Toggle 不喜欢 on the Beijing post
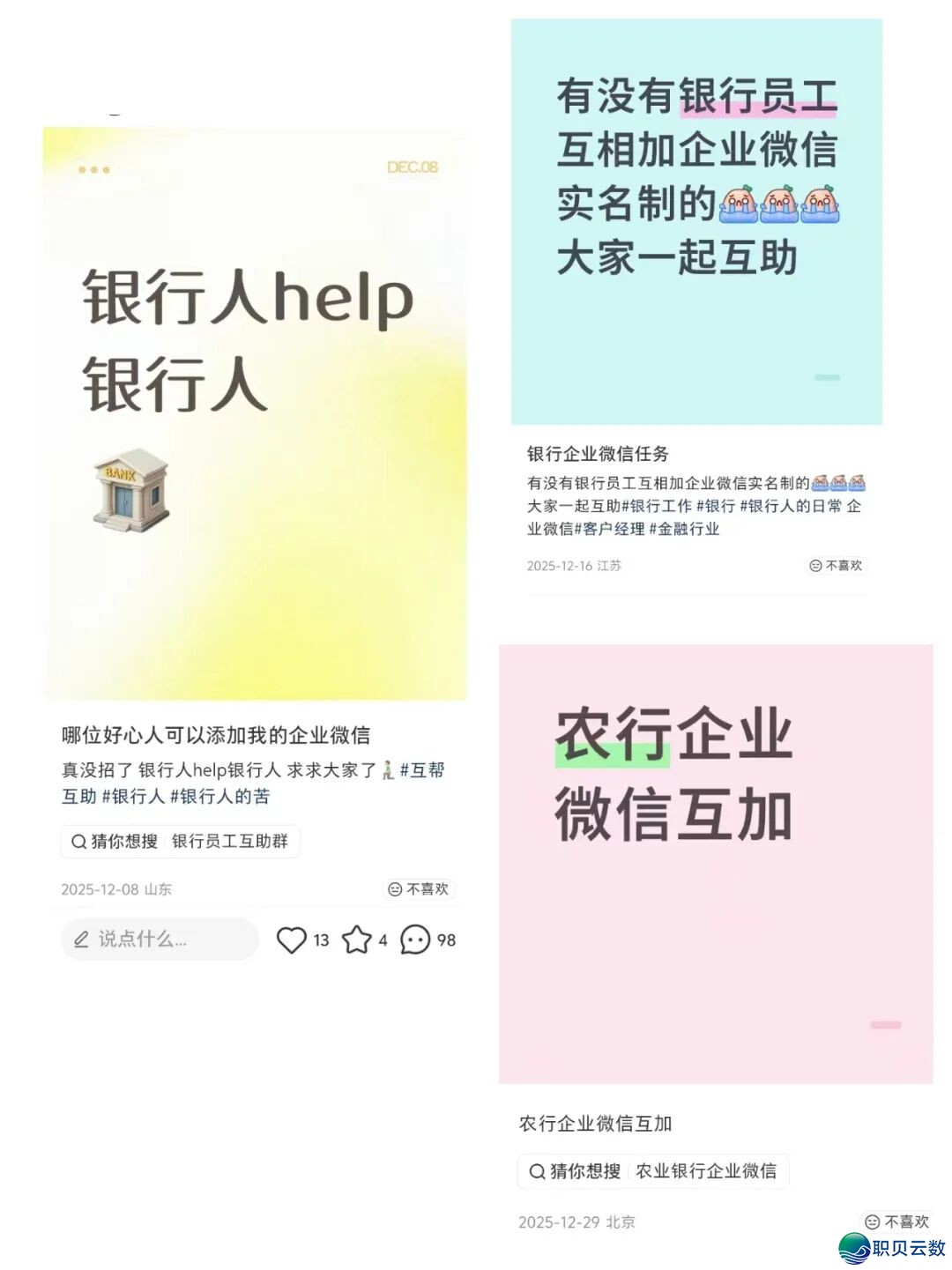The image size is (952, 1270). pyautogui.click(x=898, y=1222)
